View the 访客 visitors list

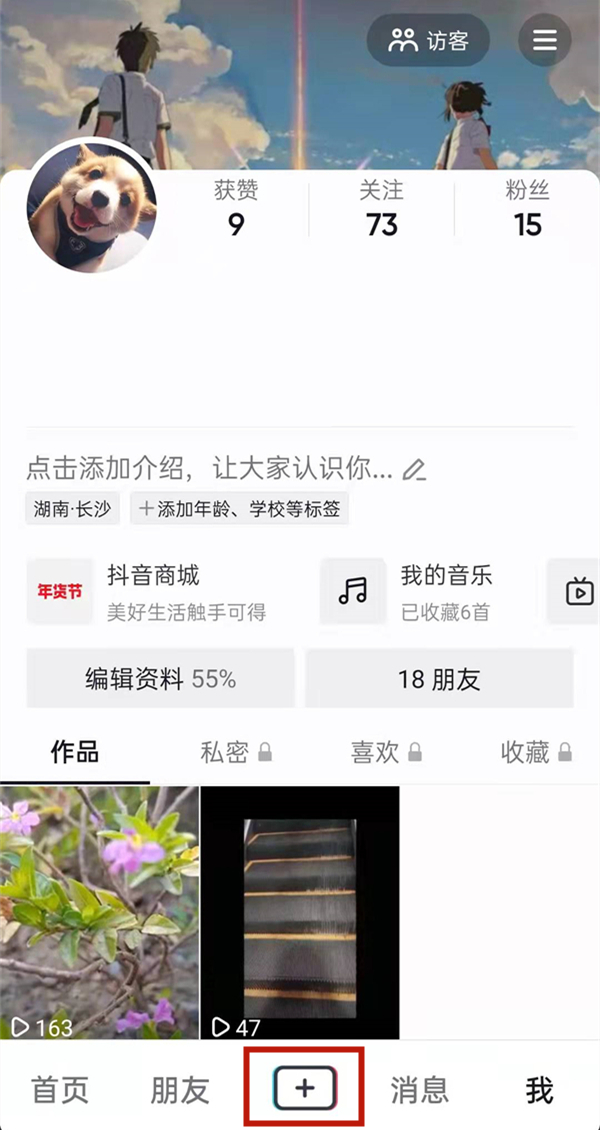[x=429, y=41]
